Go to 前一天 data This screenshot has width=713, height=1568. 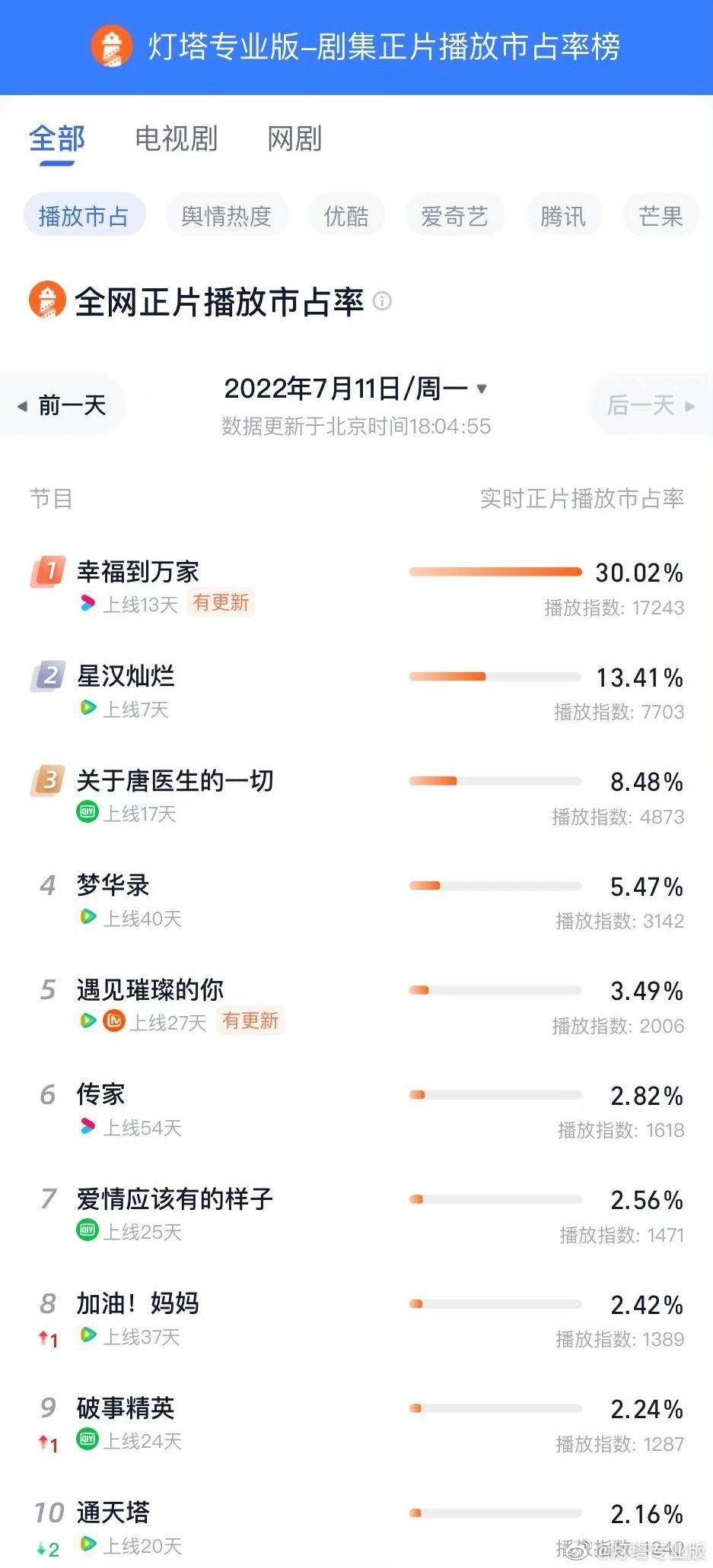(x=62, y=405)
